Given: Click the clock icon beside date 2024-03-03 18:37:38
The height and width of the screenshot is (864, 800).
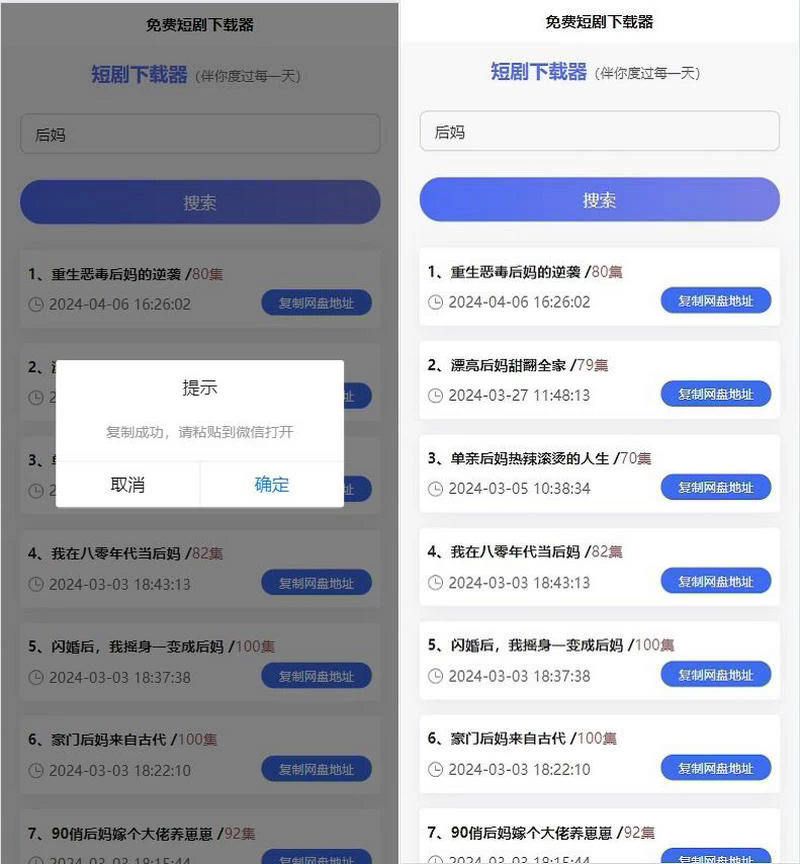Looking at the screenshot, I should coord(437,675).
